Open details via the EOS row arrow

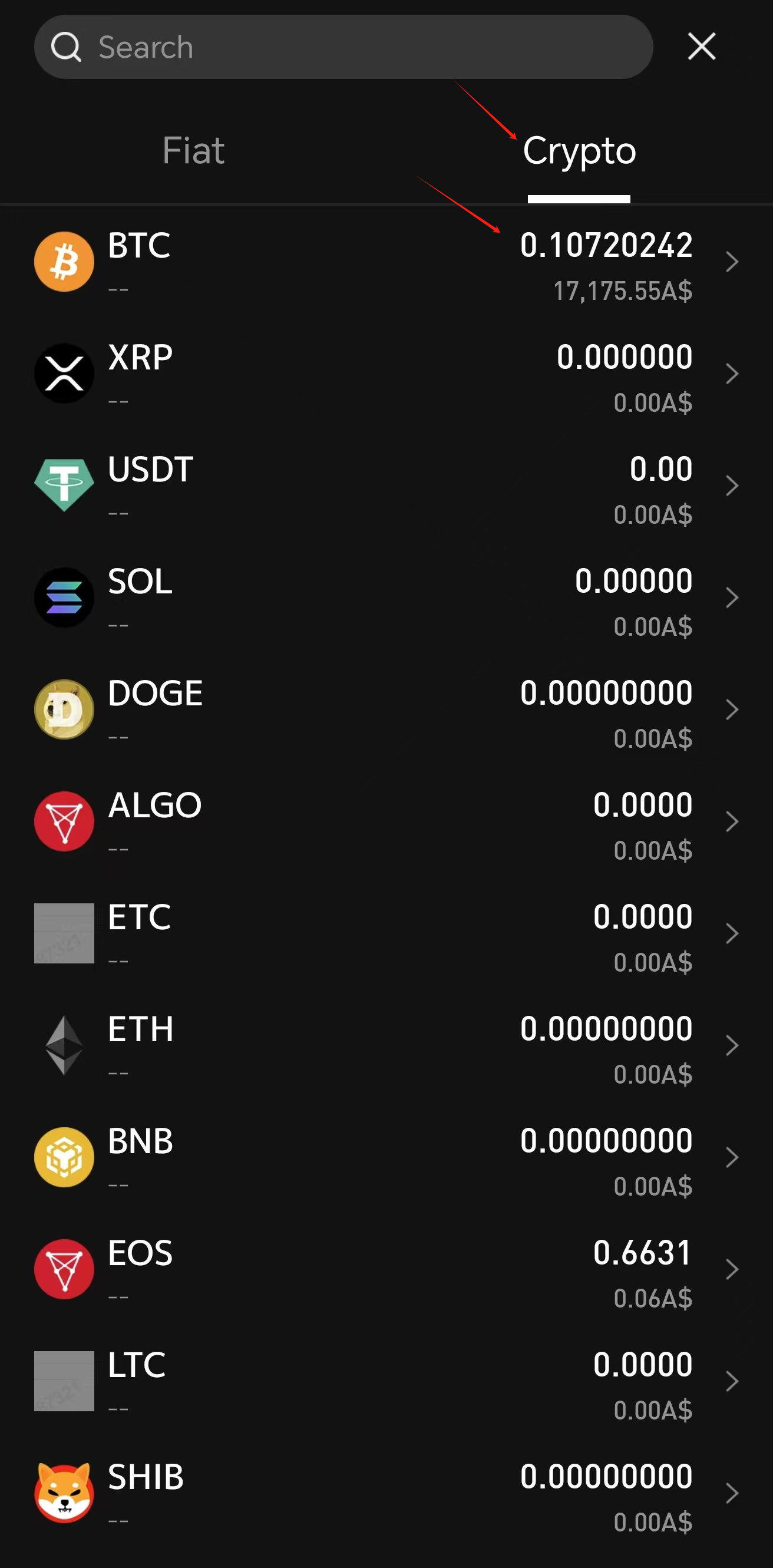point(733,1269)
